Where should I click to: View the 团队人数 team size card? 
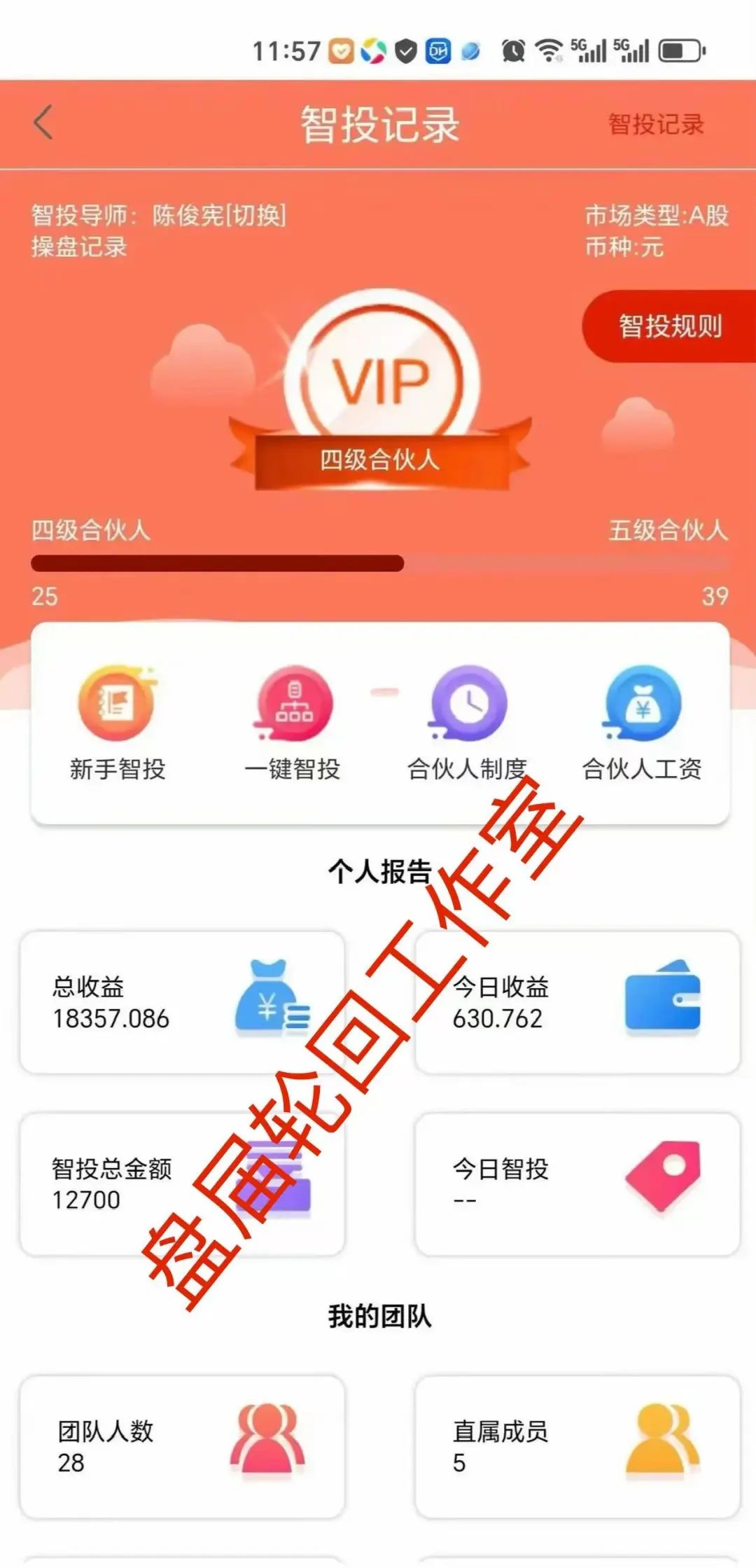tap(182, 1447)
